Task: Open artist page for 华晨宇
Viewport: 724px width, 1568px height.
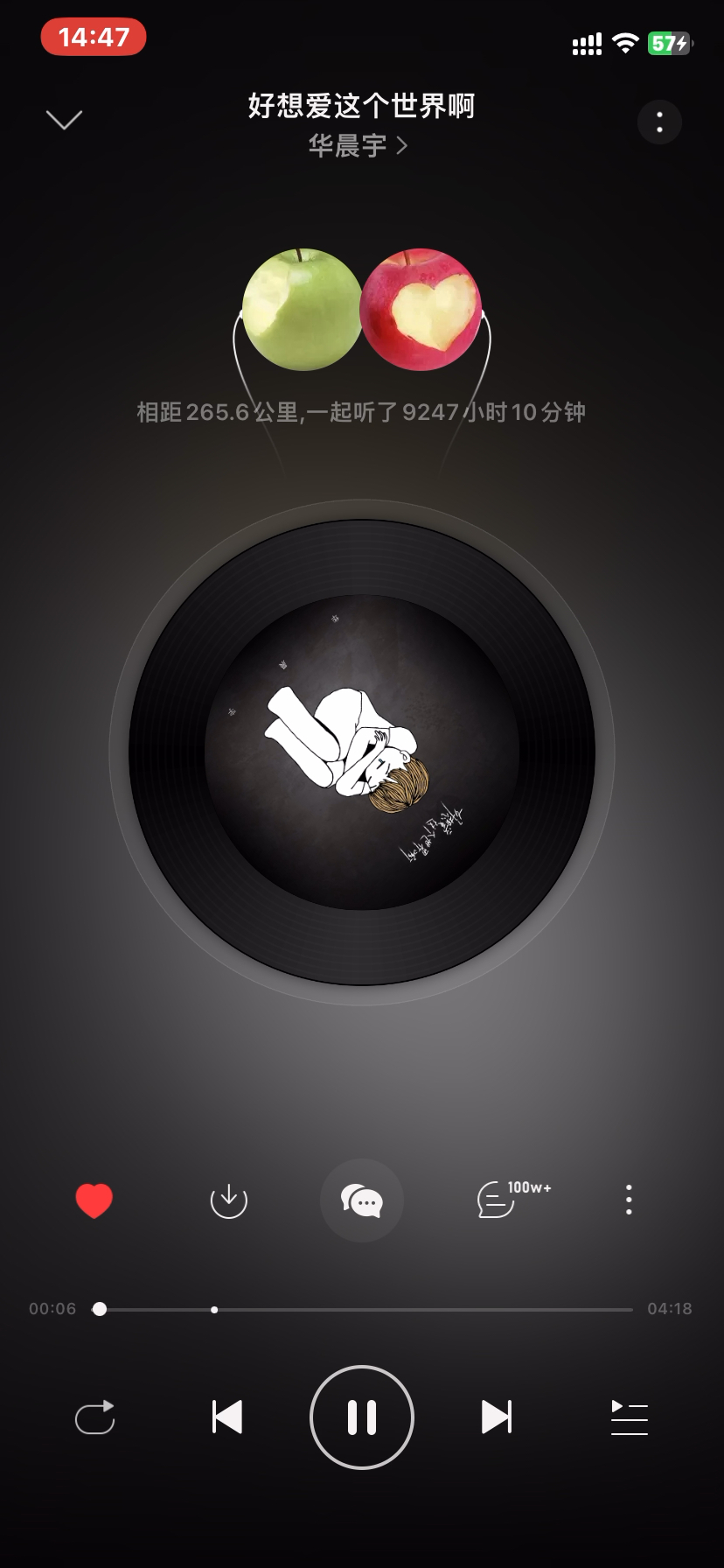Action: click(358, 146)
